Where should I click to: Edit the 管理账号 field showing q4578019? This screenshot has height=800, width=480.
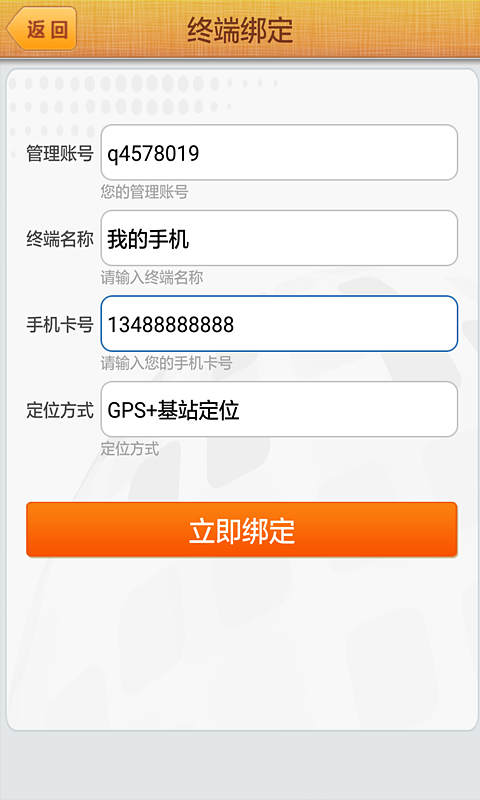tap(279, 153)
